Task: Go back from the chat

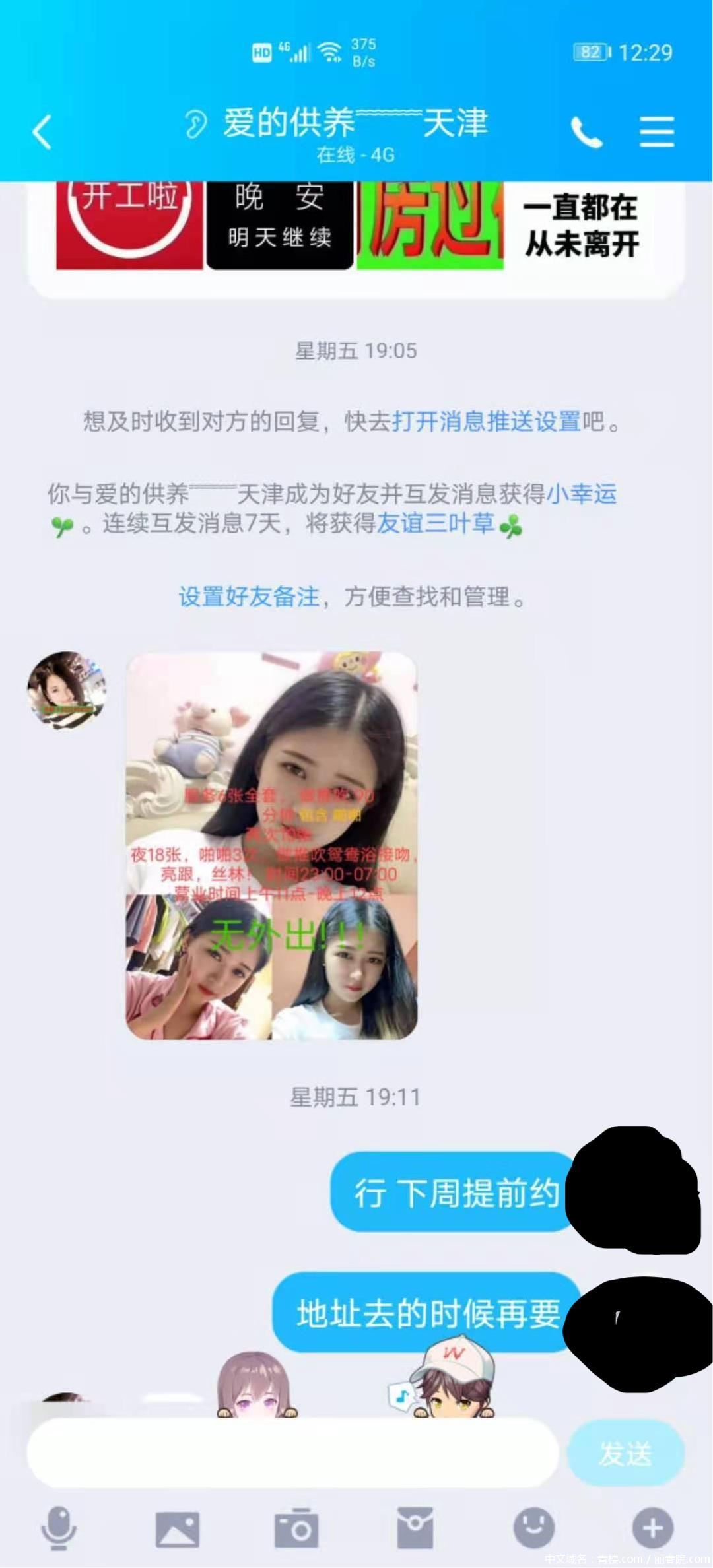Action: click(42, 131)
